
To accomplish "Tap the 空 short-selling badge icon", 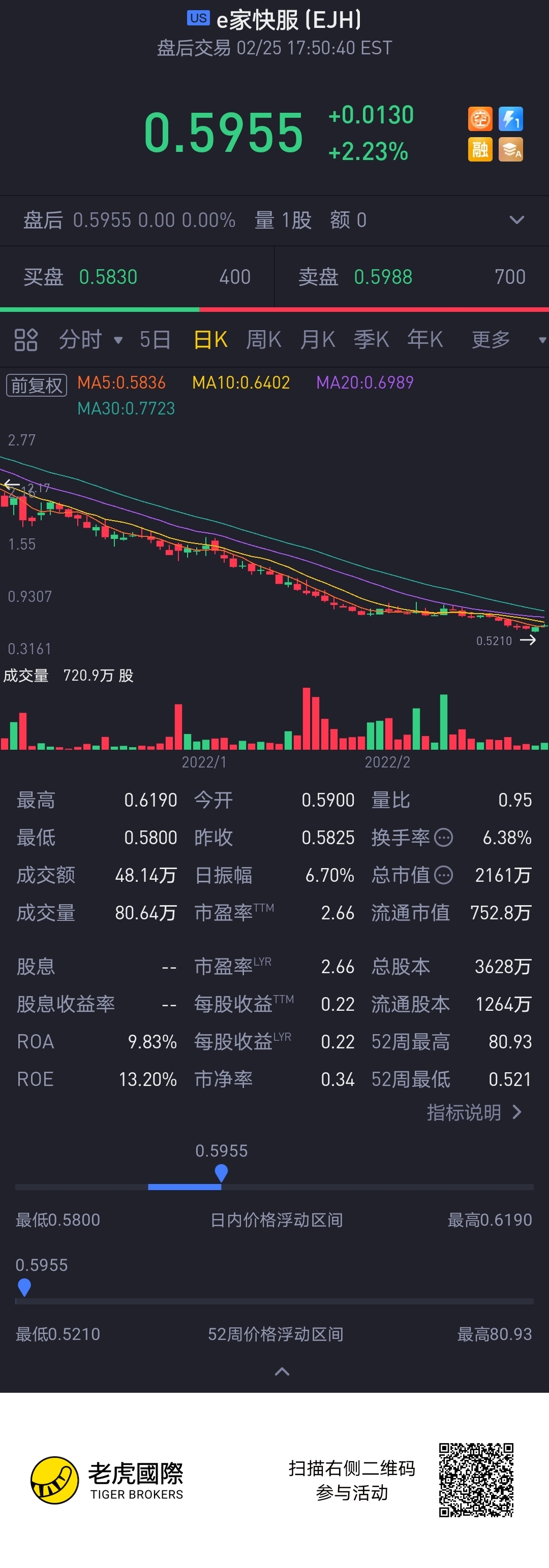I will click(x=479, y=119).
